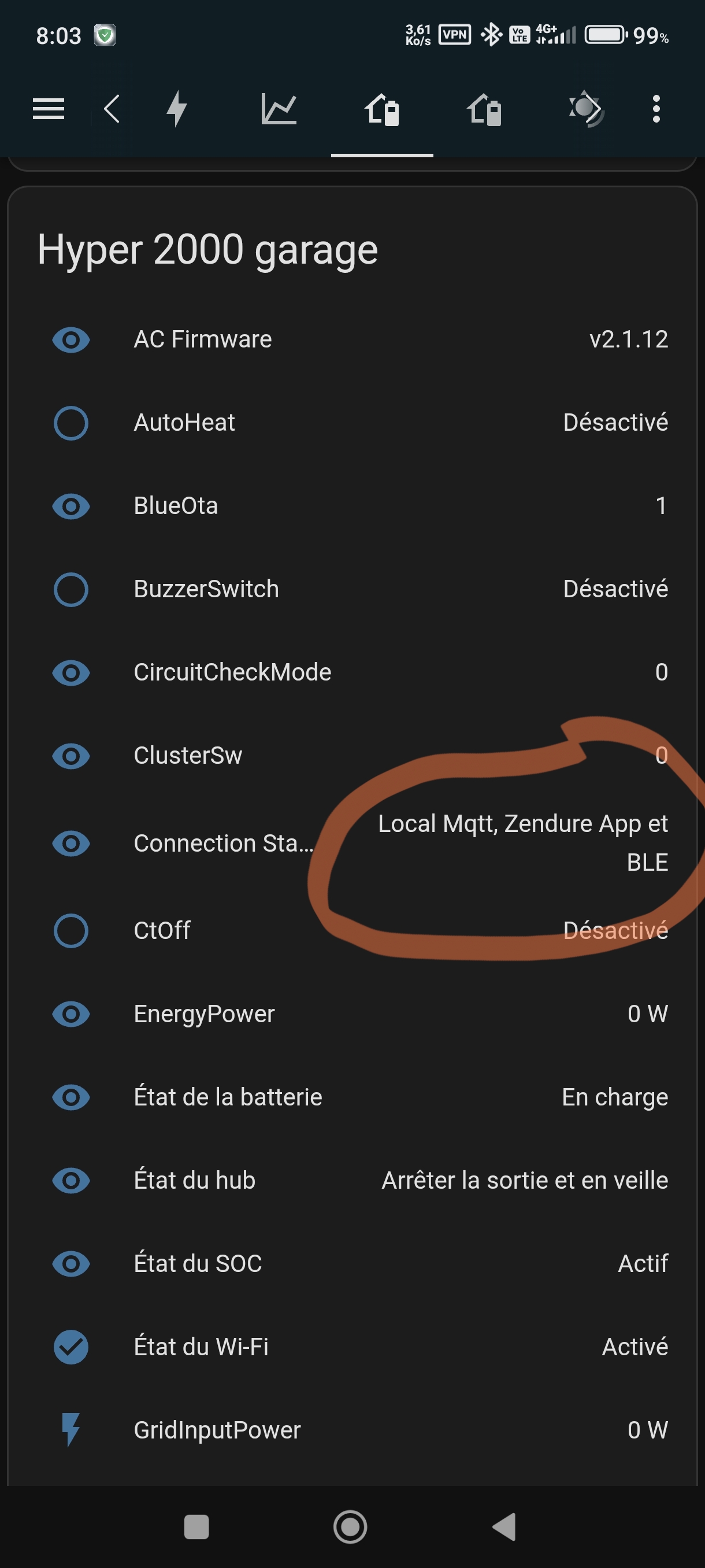The height and width of the screenshot is (1568, 705).
Task: Open the État du hub row
Action: click(x=352, y=1181)
